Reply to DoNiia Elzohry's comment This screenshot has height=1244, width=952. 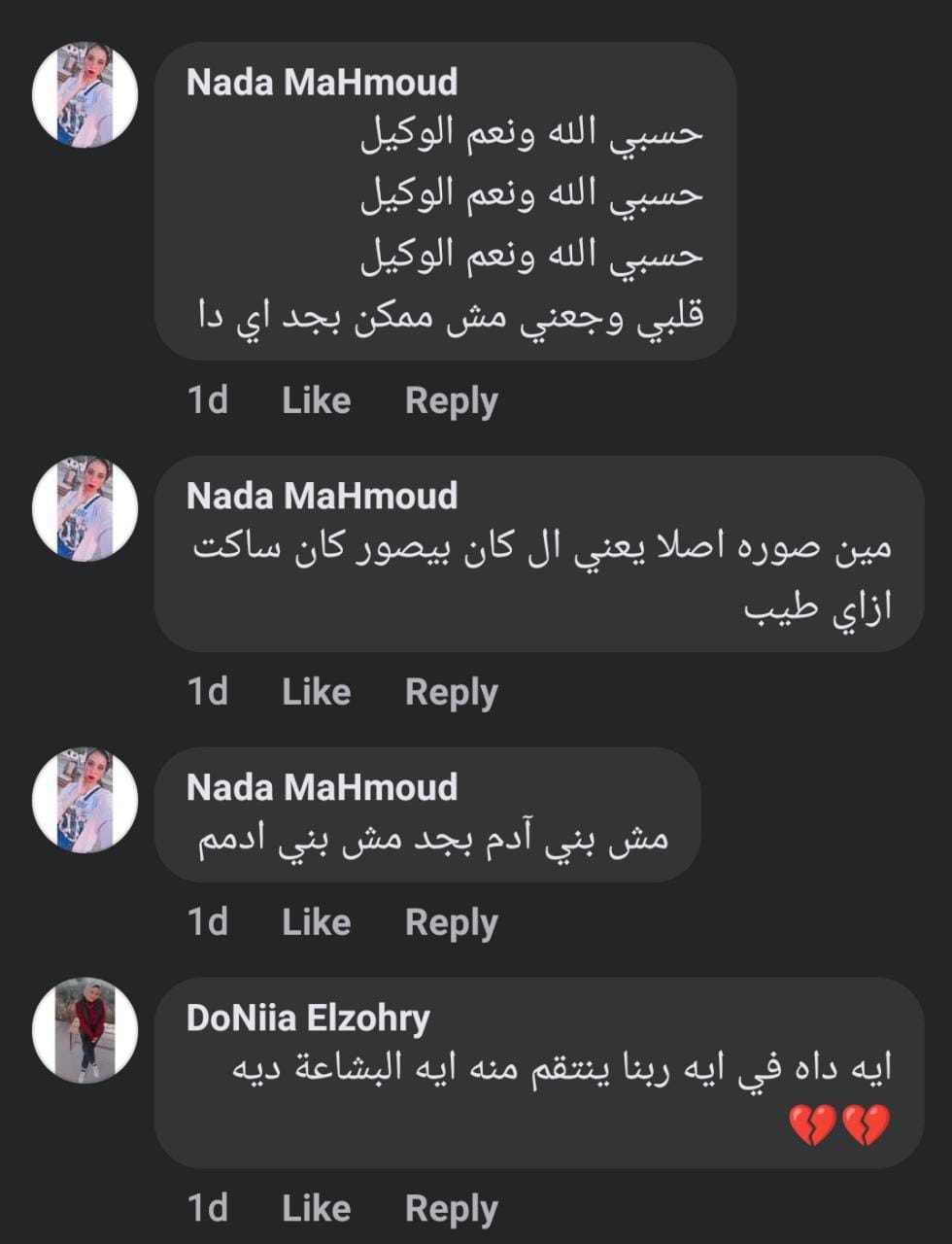(x=451, y=1208)
